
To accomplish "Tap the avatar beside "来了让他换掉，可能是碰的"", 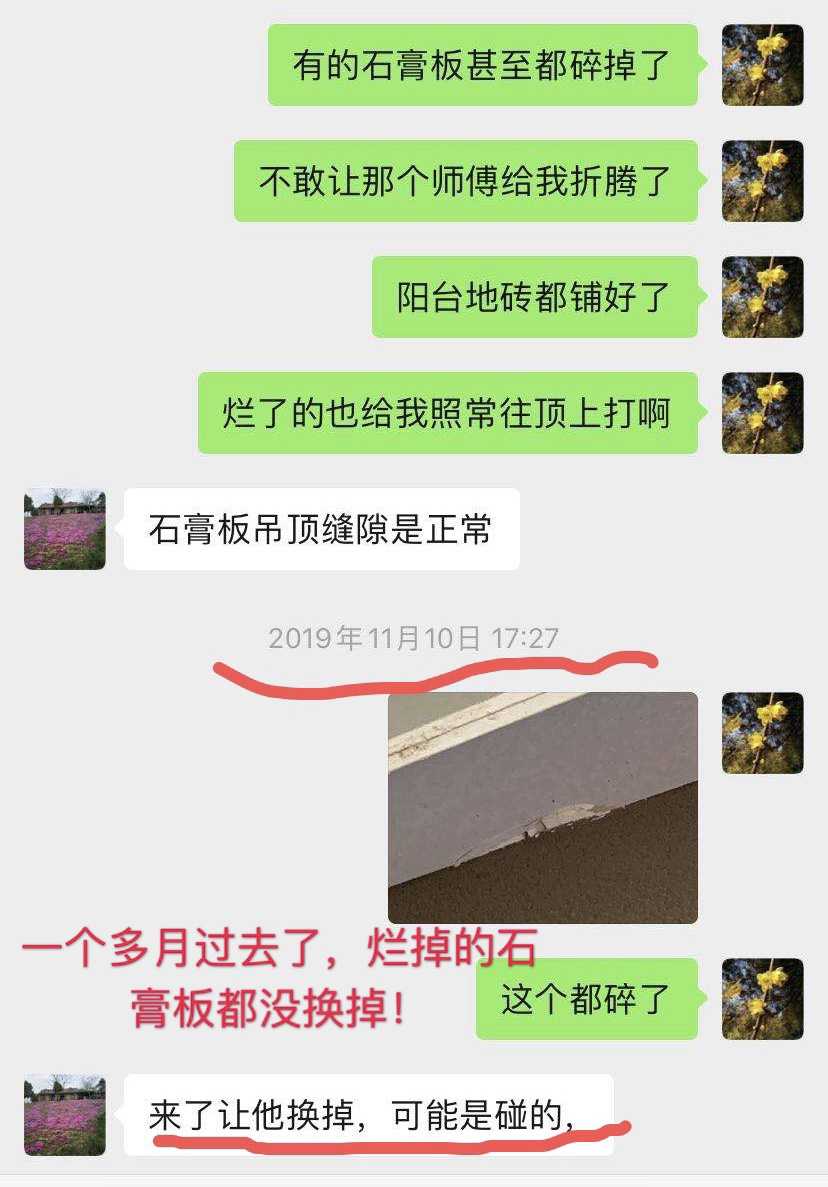I will 65,1115.
